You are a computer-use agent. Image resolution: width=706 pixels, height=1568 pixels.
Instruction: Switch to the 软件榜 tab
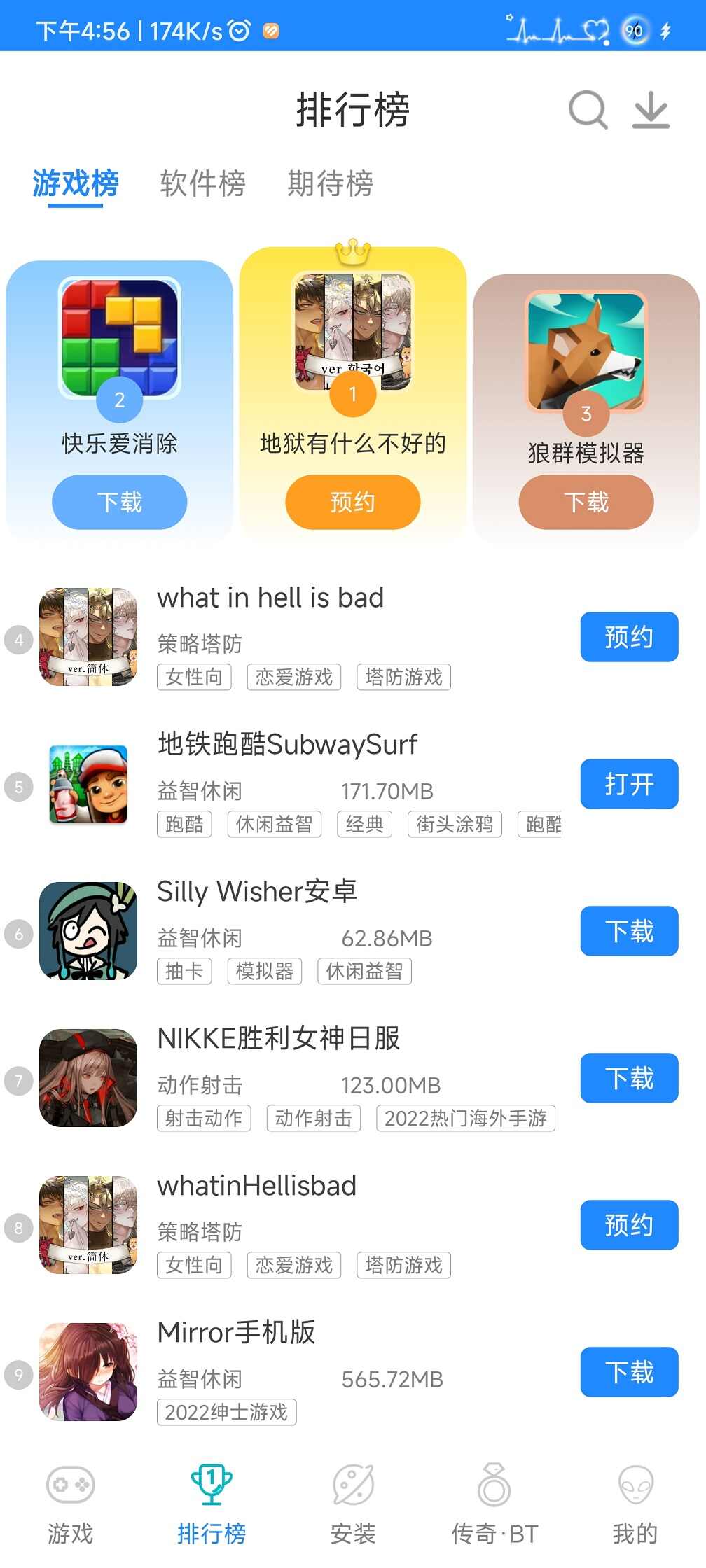tap(203, 183)
